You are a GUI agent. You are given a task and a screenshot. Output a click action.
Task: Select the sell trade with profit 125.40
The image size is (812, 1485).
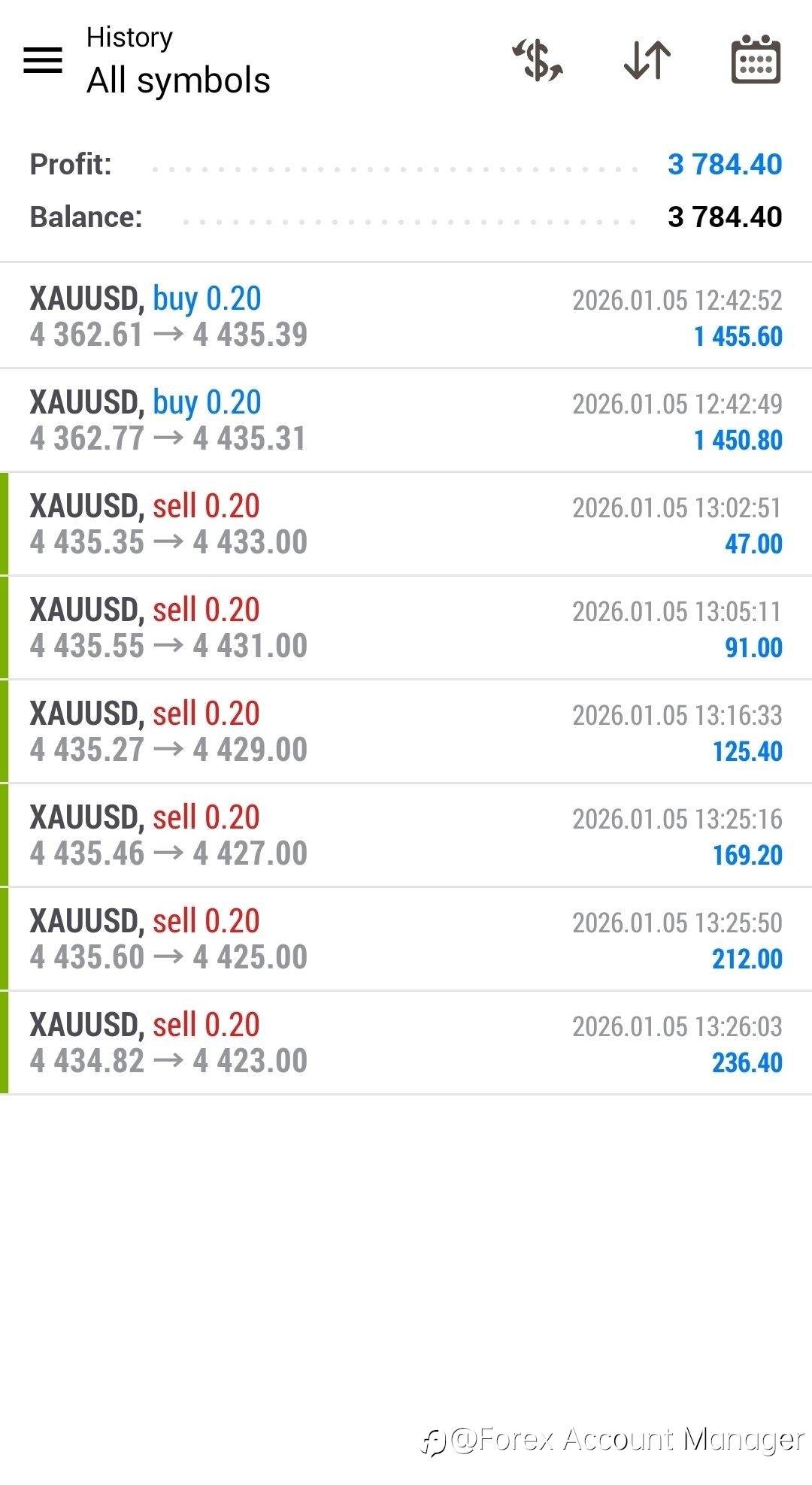[x=406, y=732]
